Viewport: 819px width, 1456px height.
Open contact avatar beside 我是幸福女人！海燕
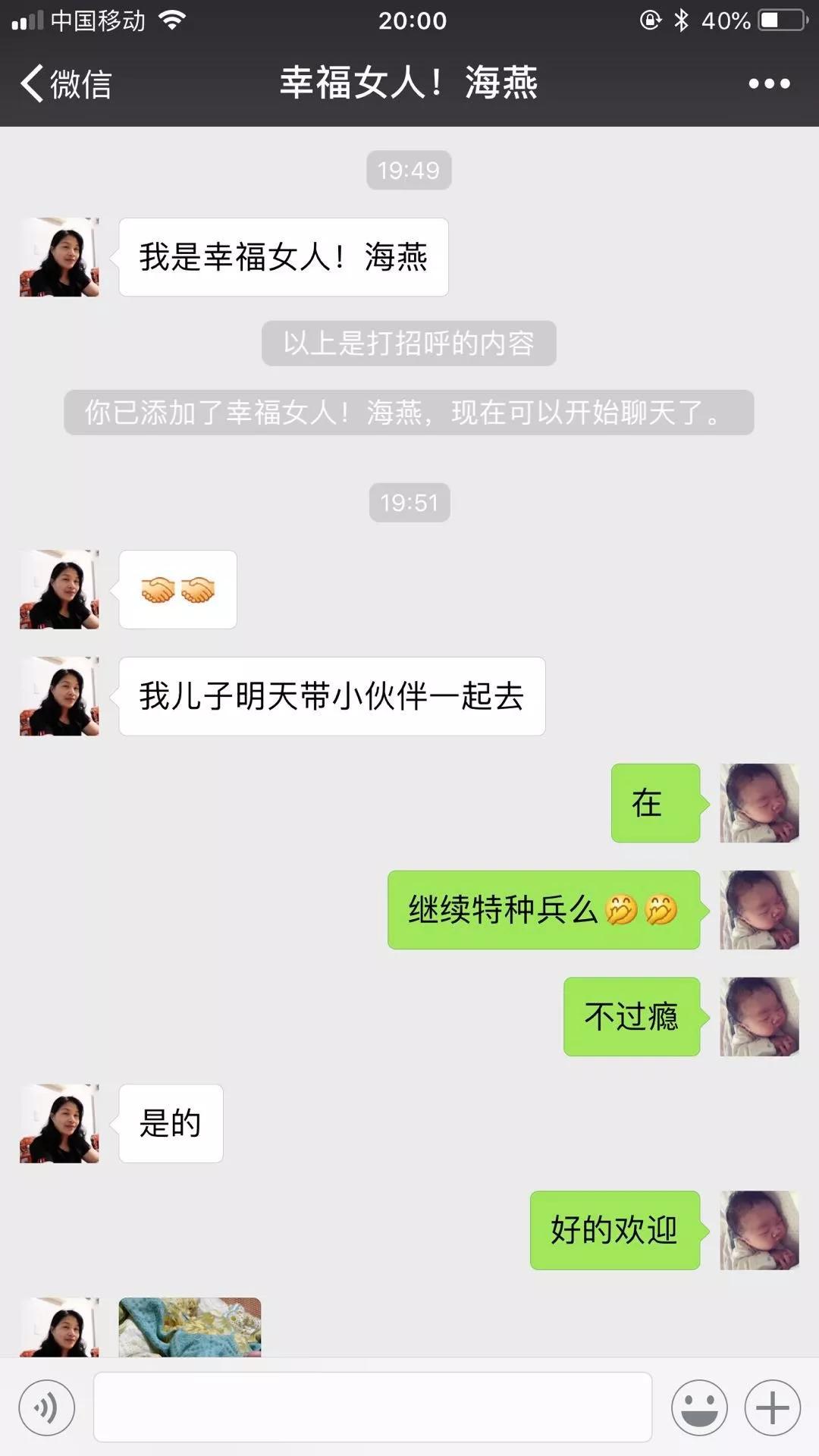tap(59, 257)
